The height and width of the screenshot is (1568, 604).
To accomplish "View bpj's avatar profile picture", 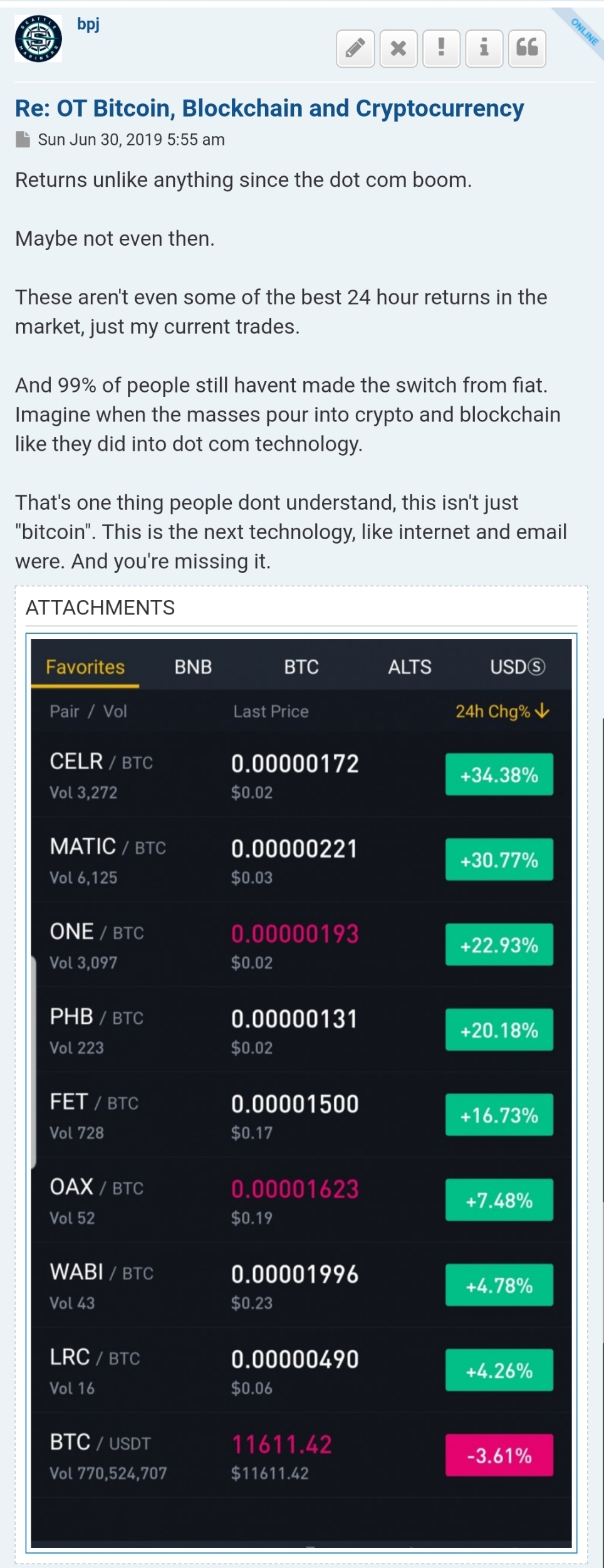I will click(38, 39).
